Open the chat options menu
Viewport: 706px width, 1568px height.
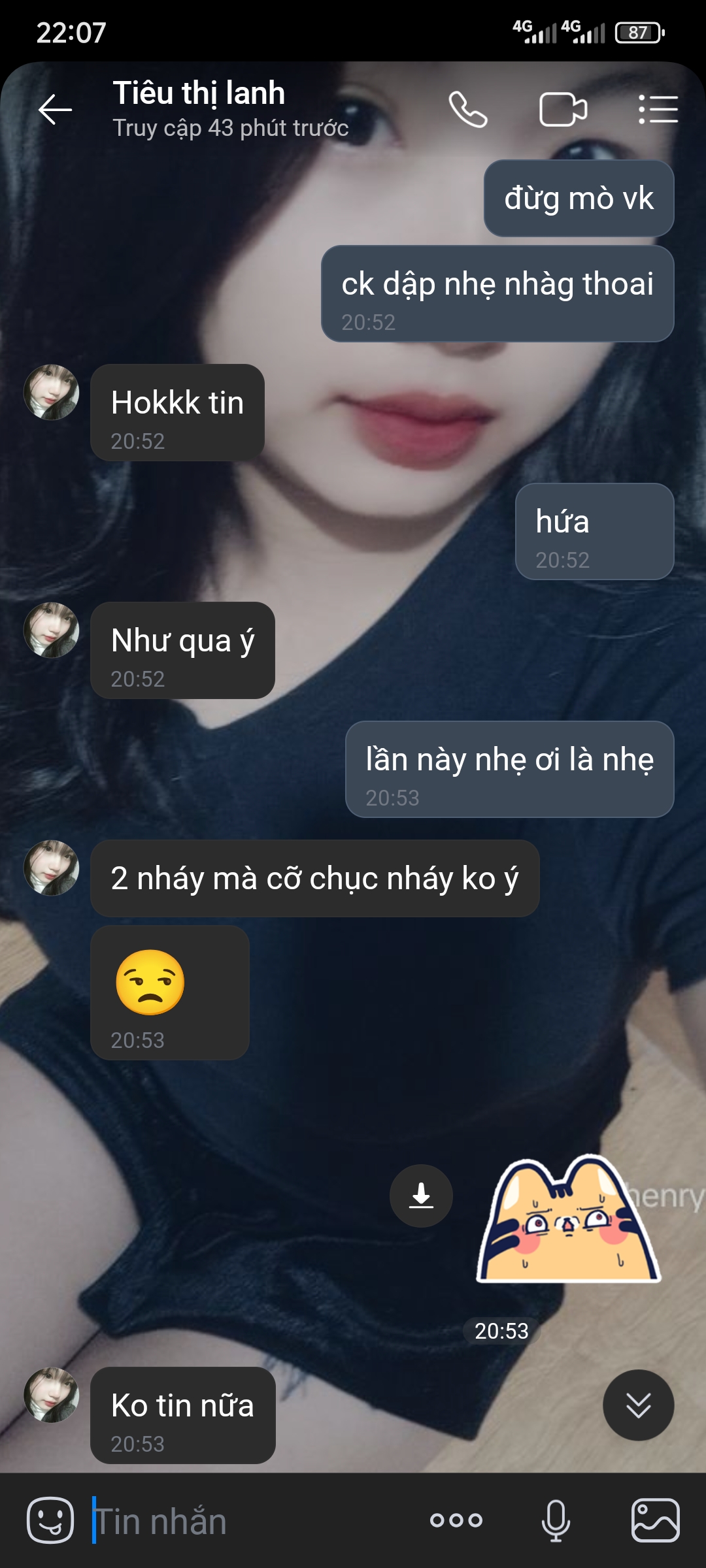(x=658, y=109)
